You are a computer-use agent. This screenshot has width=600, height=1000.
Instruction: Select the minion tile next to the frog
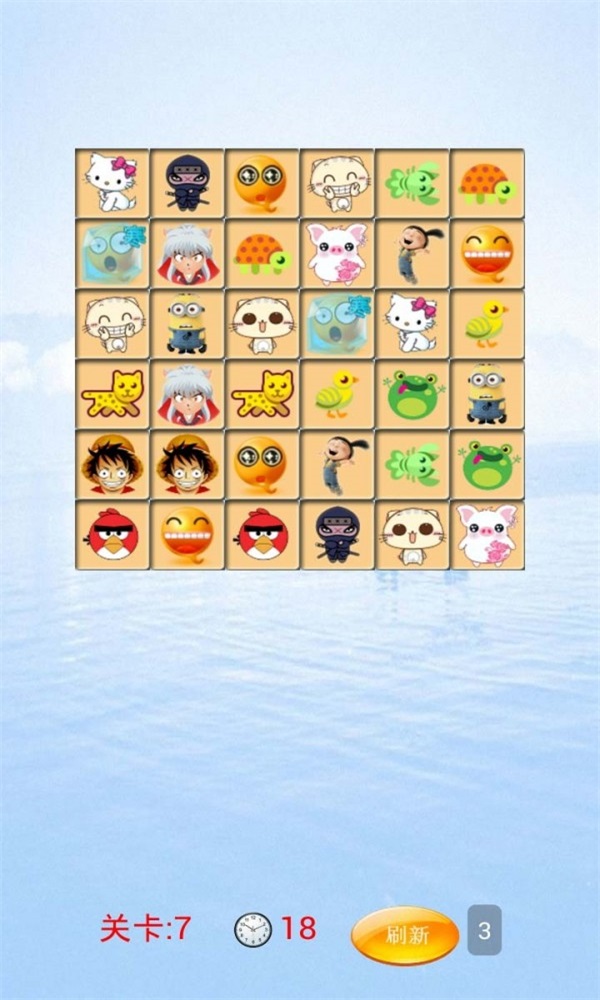(x=486, y=394)
